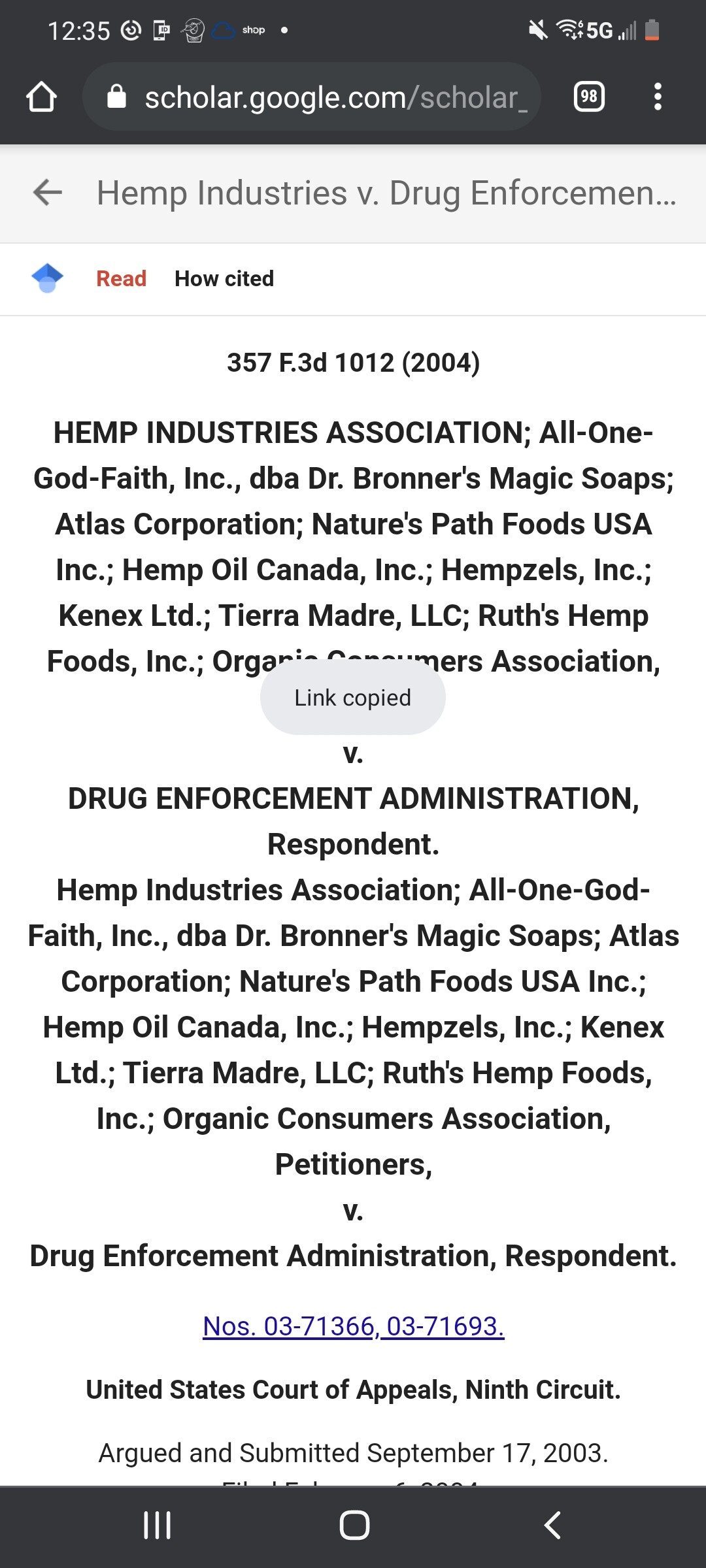
Task: Go back using the arrow beside the case title
Action: tap(48, 193)
